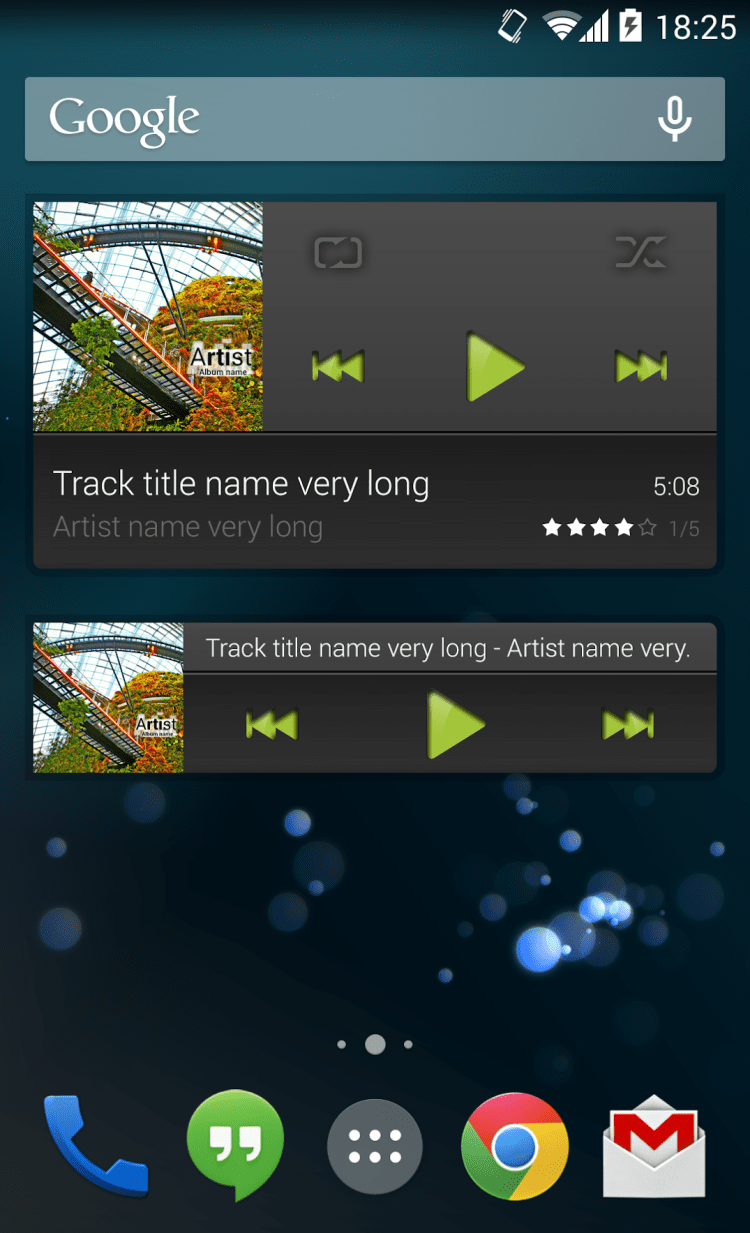The height and width of the screenshot is (1233, 750).
Task: Skip to next track in large widget
Action: [x=640, y=367]
